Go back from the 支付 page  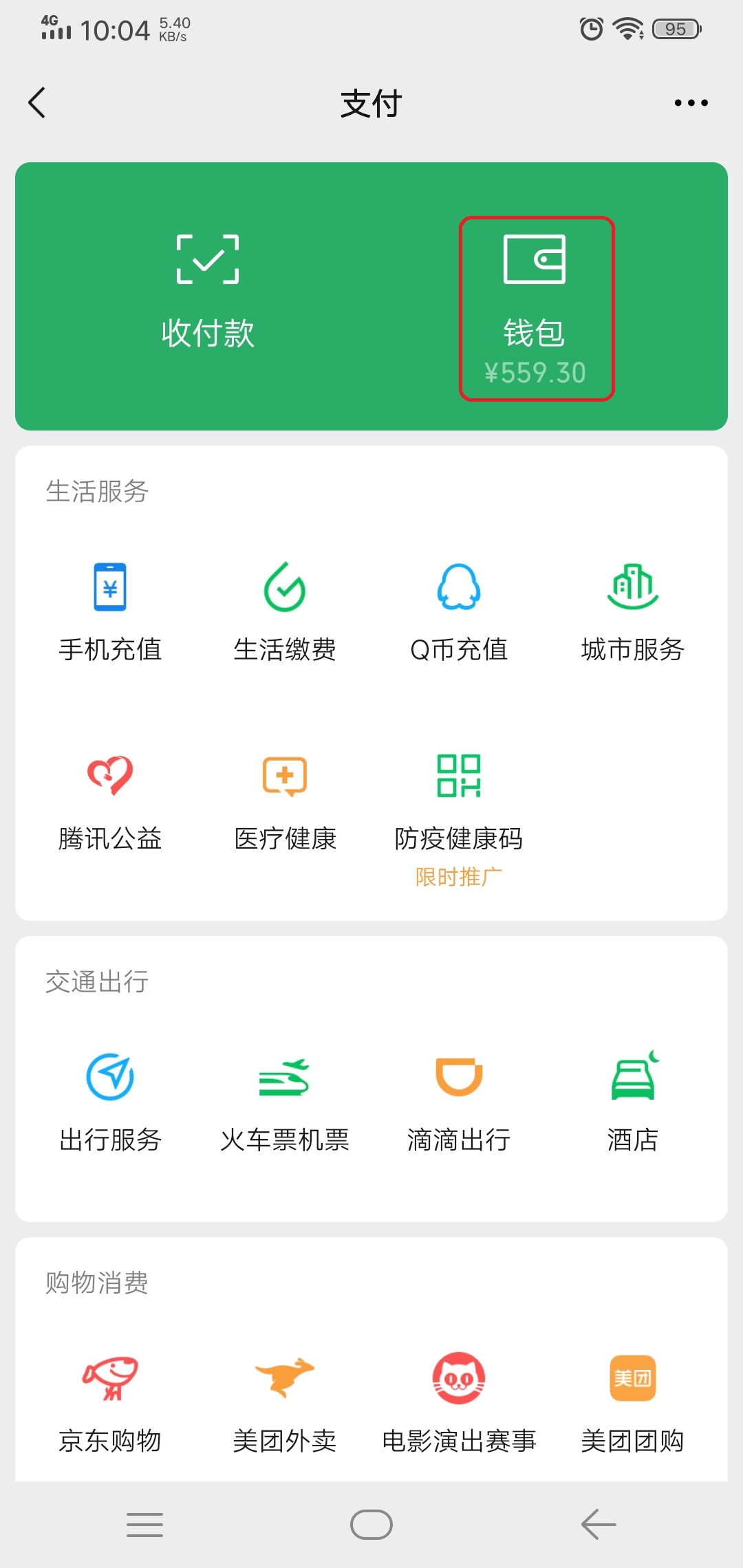pos(37,103)
